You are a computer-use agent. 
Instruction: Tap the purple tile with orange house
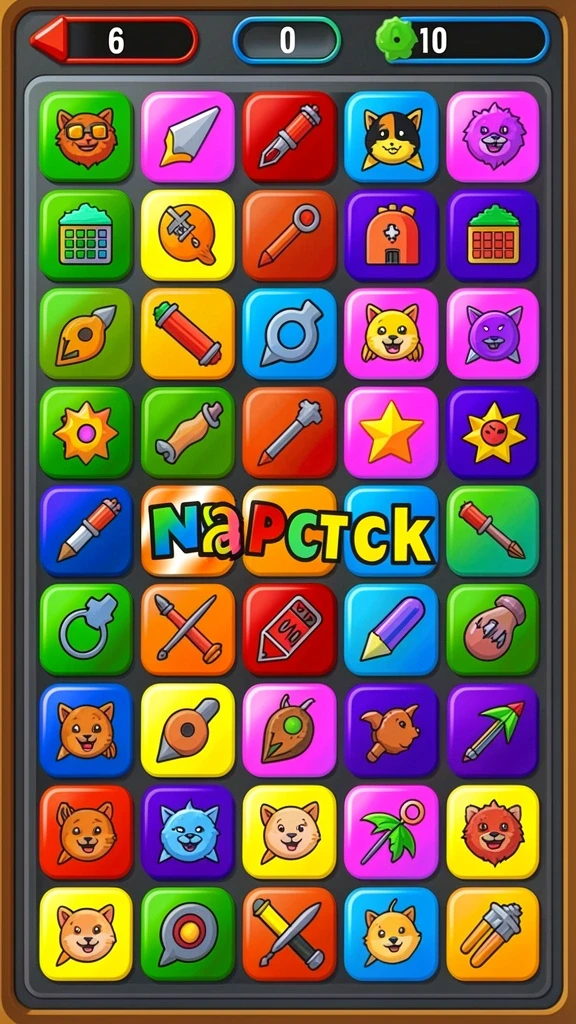pyautogui.click(x=391, y=235)
